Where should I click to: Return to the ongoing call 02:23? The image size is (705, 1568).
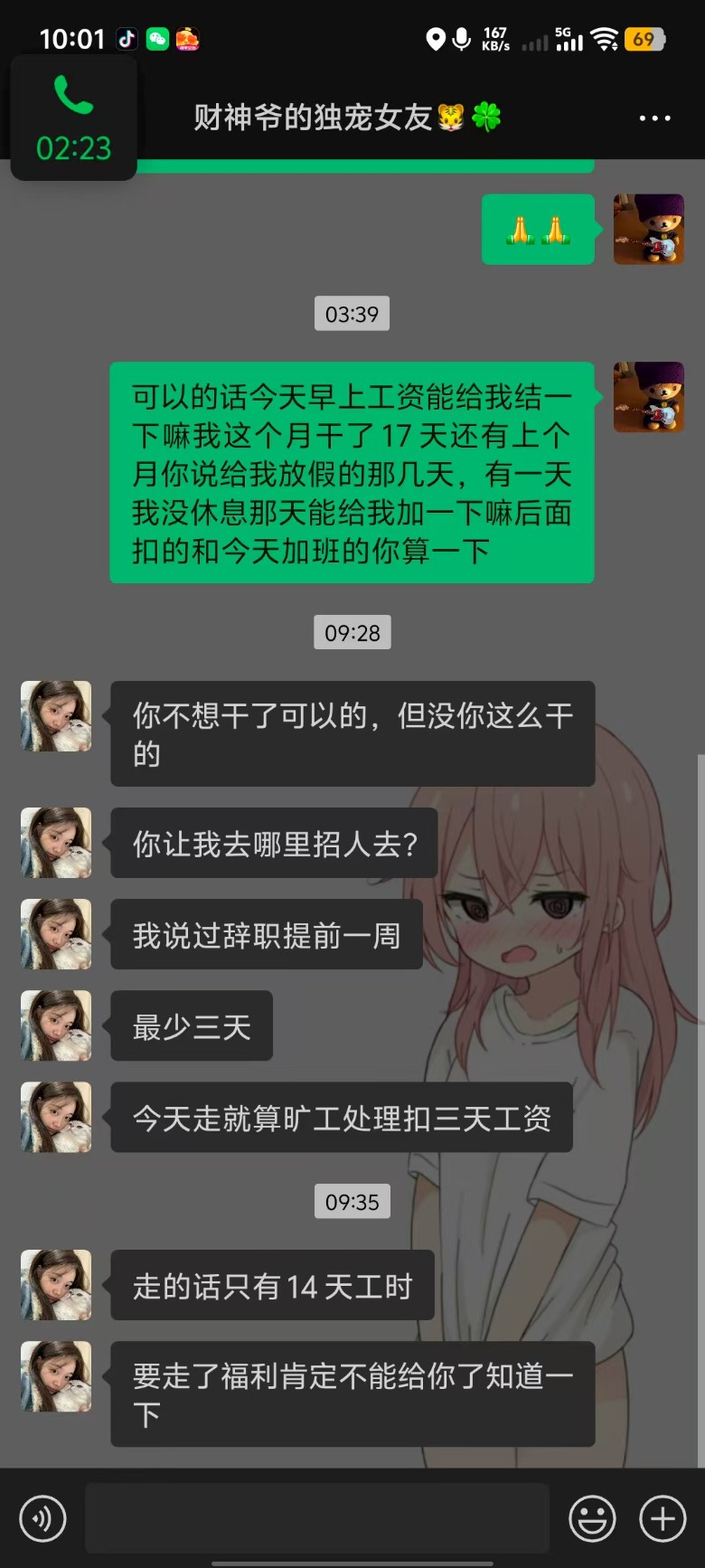tap(73, 118)
